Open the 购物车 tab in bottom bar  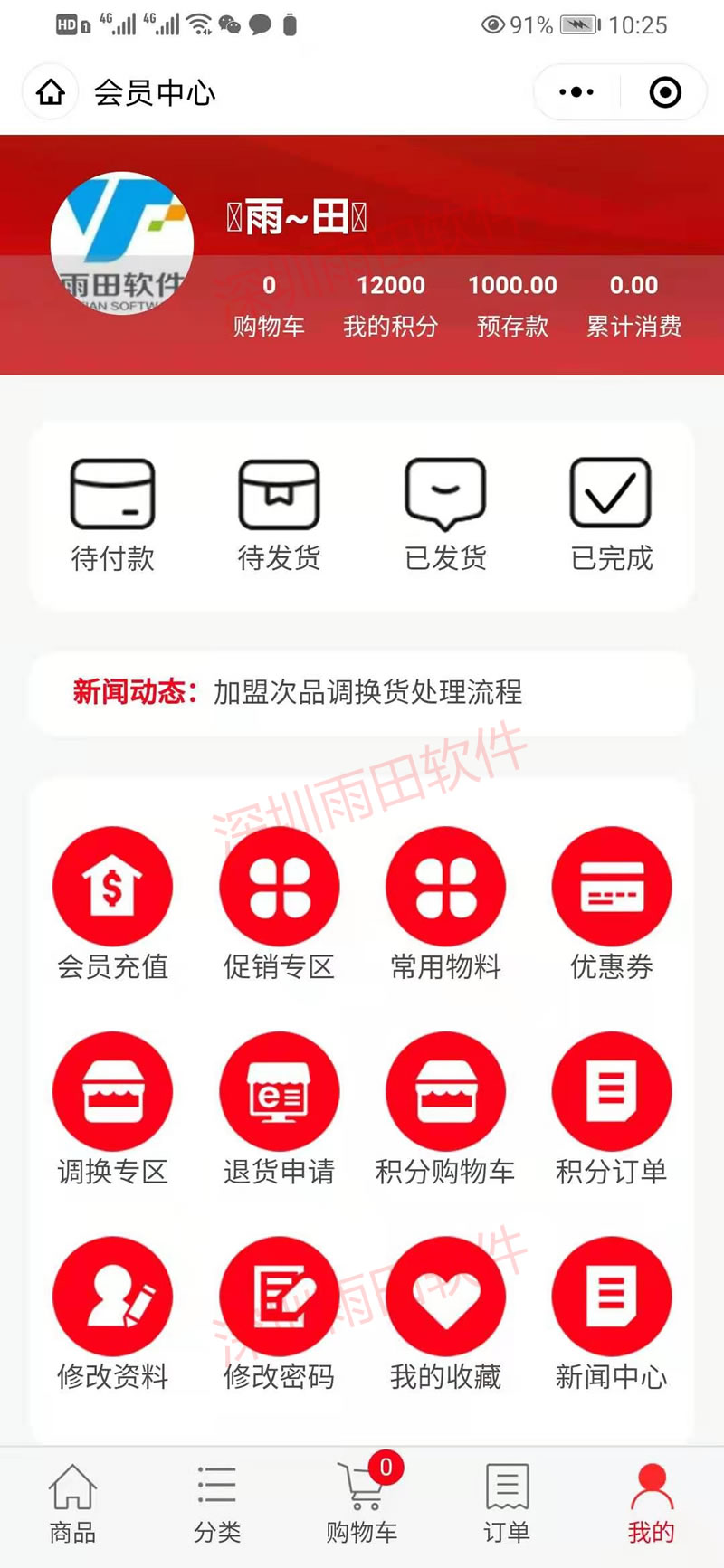pyautogui.click(x=362, y=1506)
